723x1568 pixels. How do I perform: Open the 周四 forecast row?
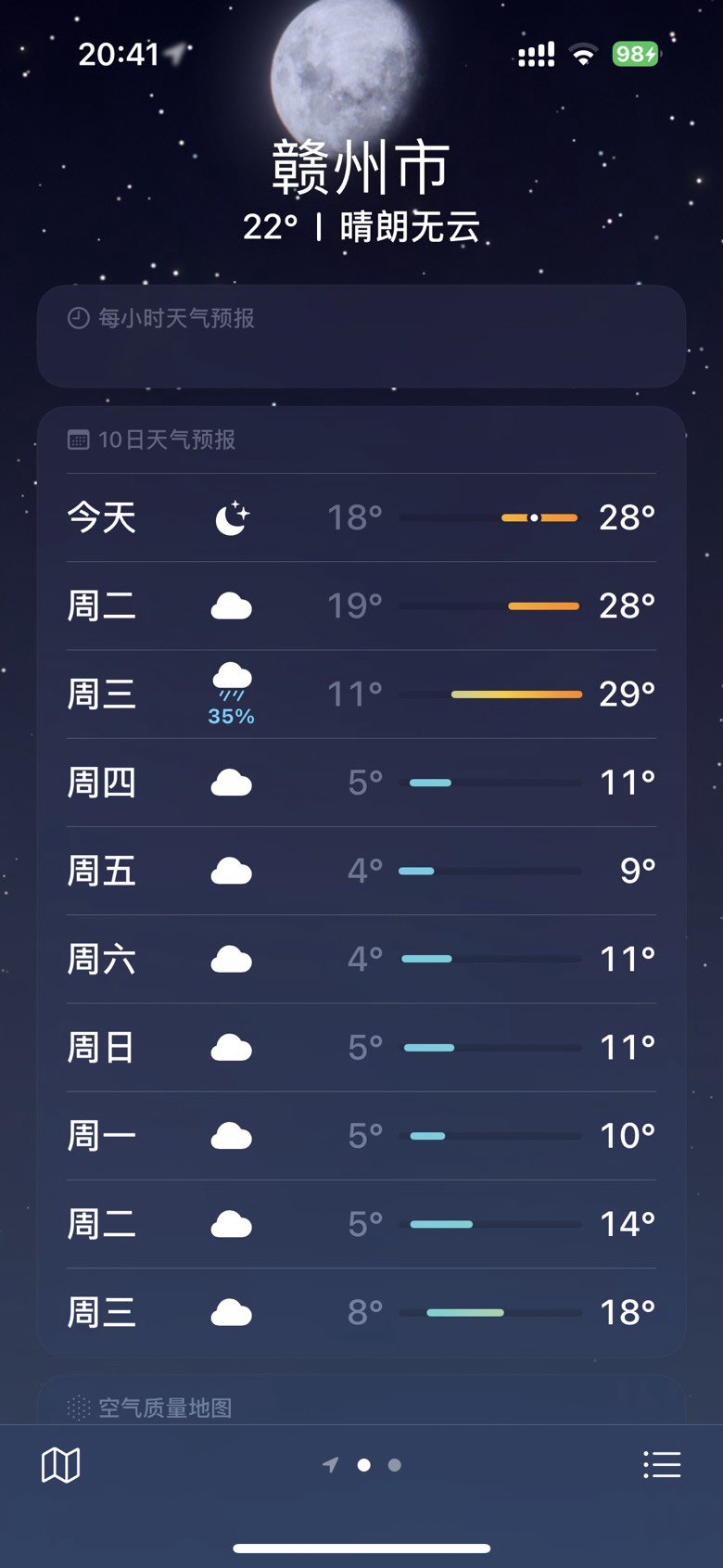tap(361, 783)
